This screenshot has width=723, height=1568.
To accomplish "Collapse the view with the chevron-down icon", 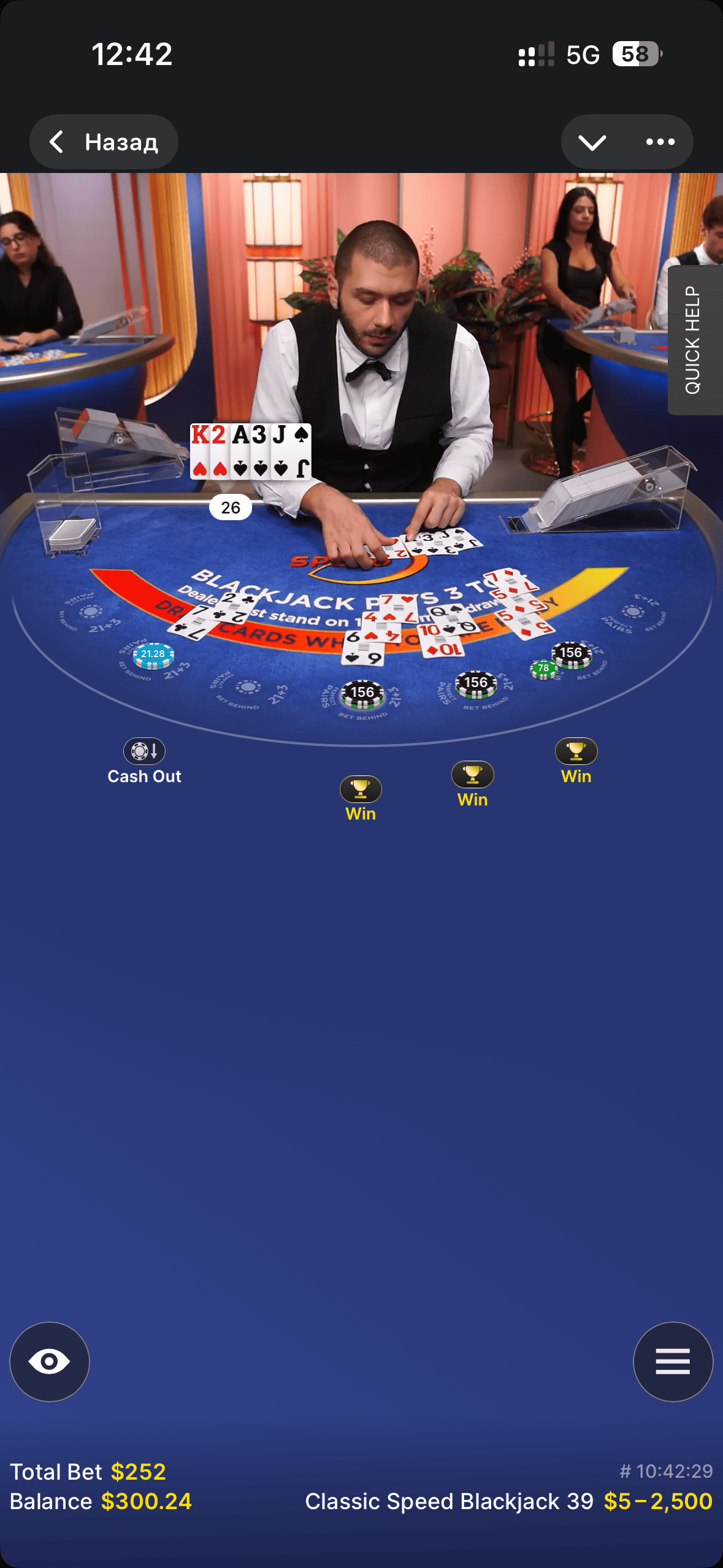I will click(x=592, y=142).
